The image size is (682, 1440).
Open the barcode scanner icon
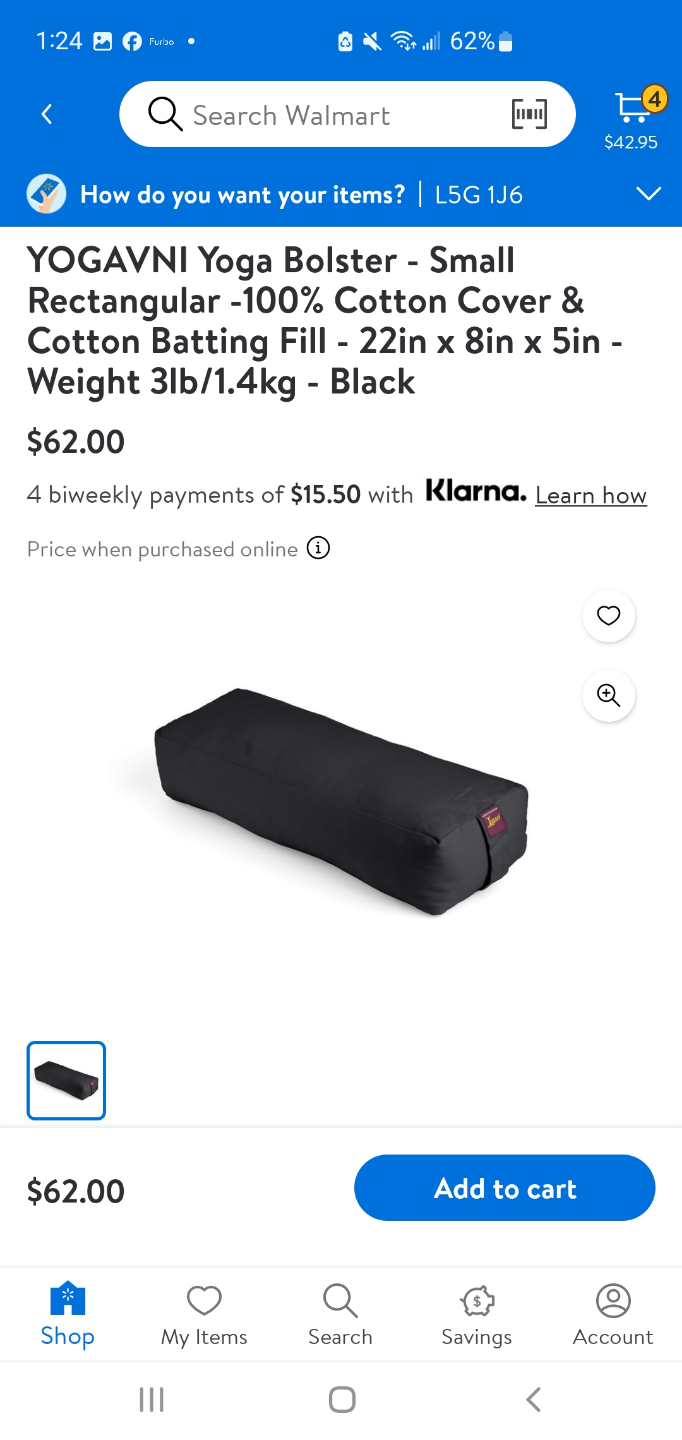click(529, 115)
